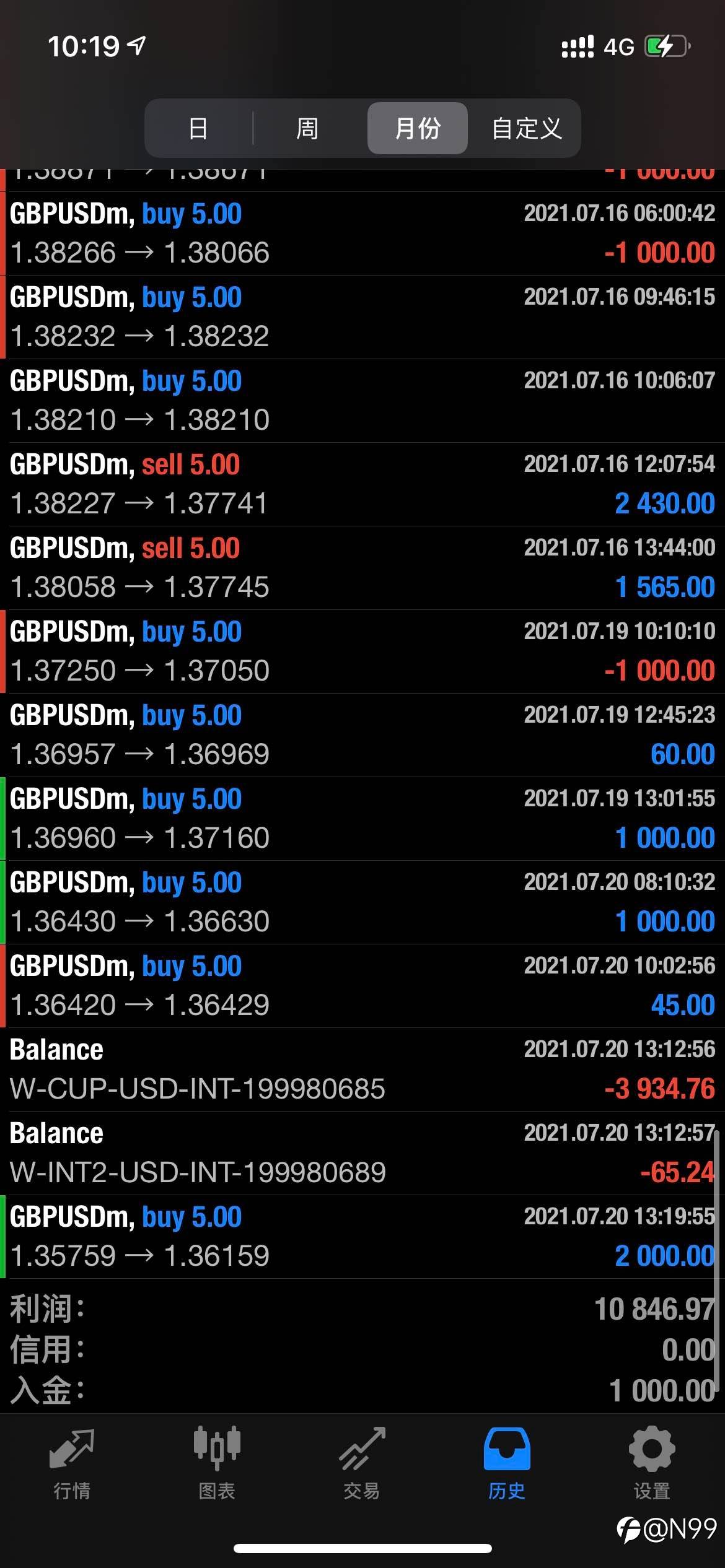
Task: Open the buy trade with profit 45.00
Action: pyautogui.click(x=362, y=986)
